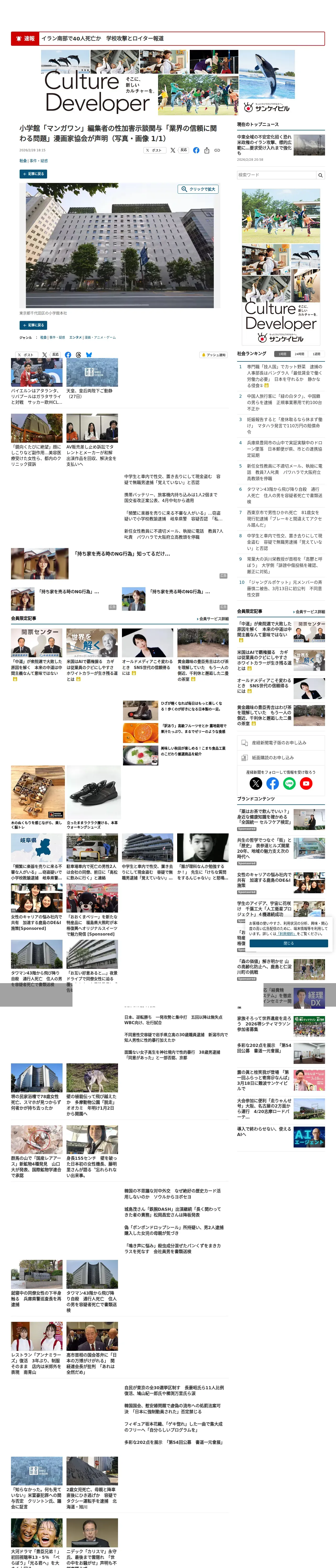Enable push notifications via プッシュ通知

point(214,355)
